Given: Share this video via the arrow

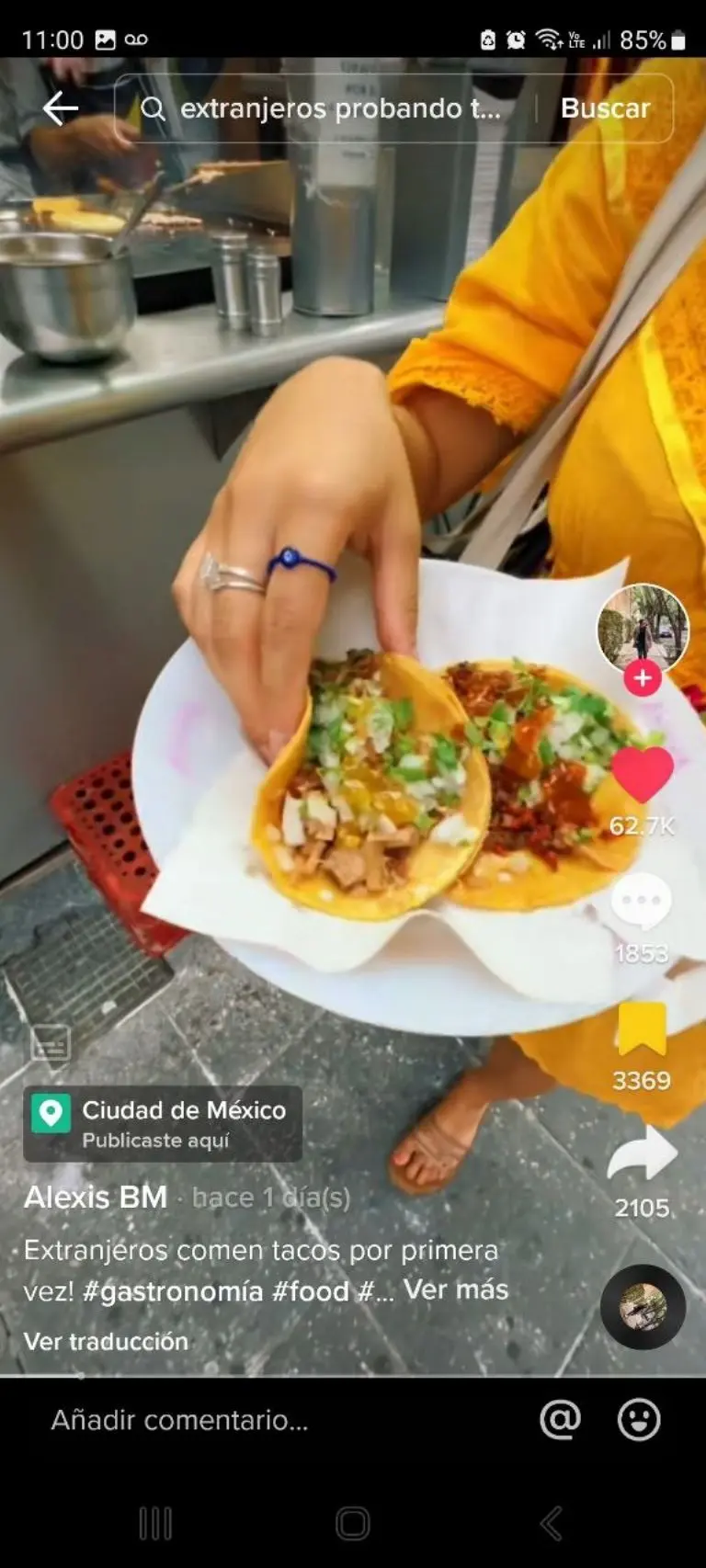Looking at the screenshot, I should (x=642, y=1153).
